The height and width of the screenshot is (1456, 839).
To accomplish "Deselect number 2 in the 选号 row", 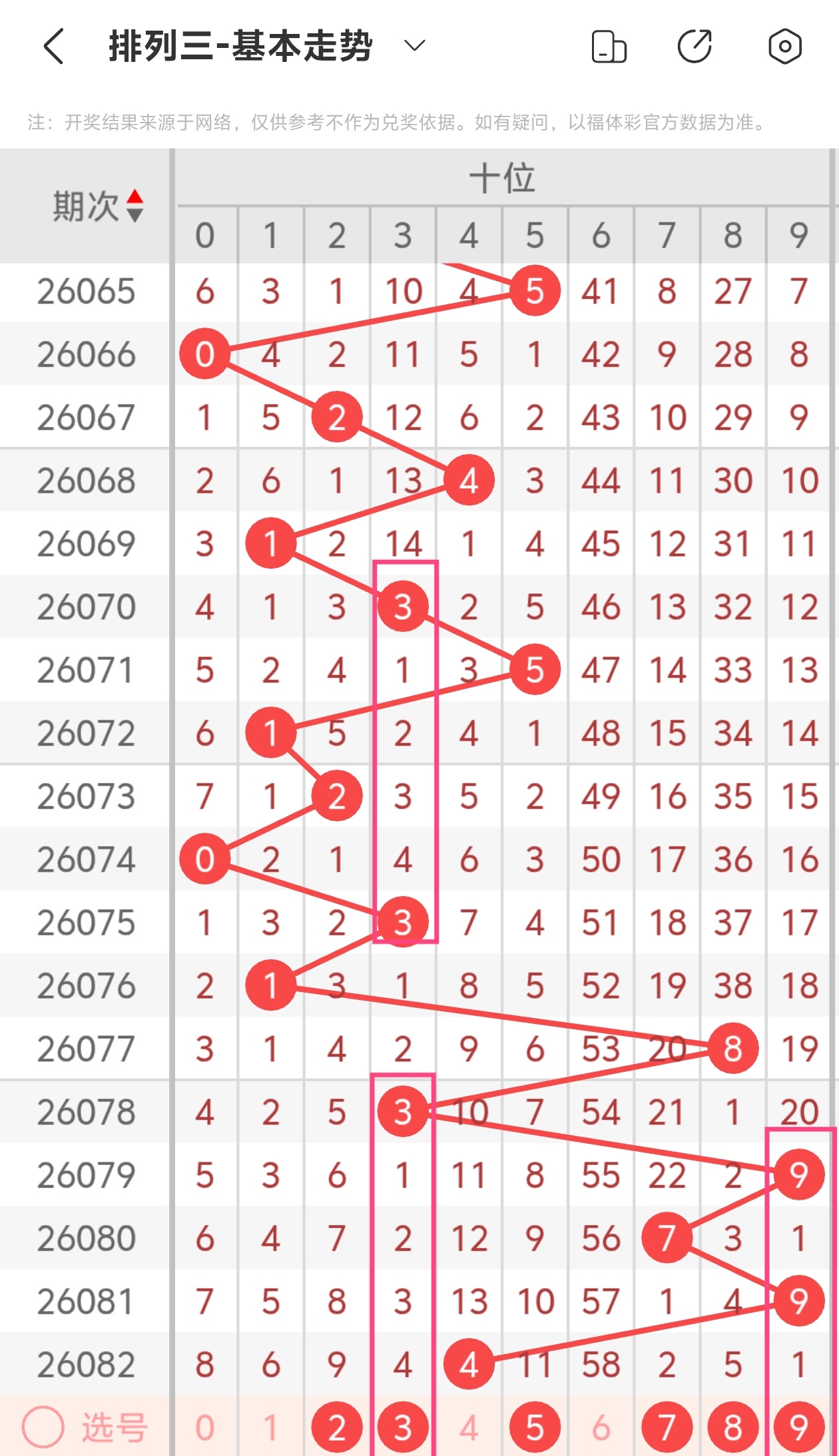I will point(337,1427).
